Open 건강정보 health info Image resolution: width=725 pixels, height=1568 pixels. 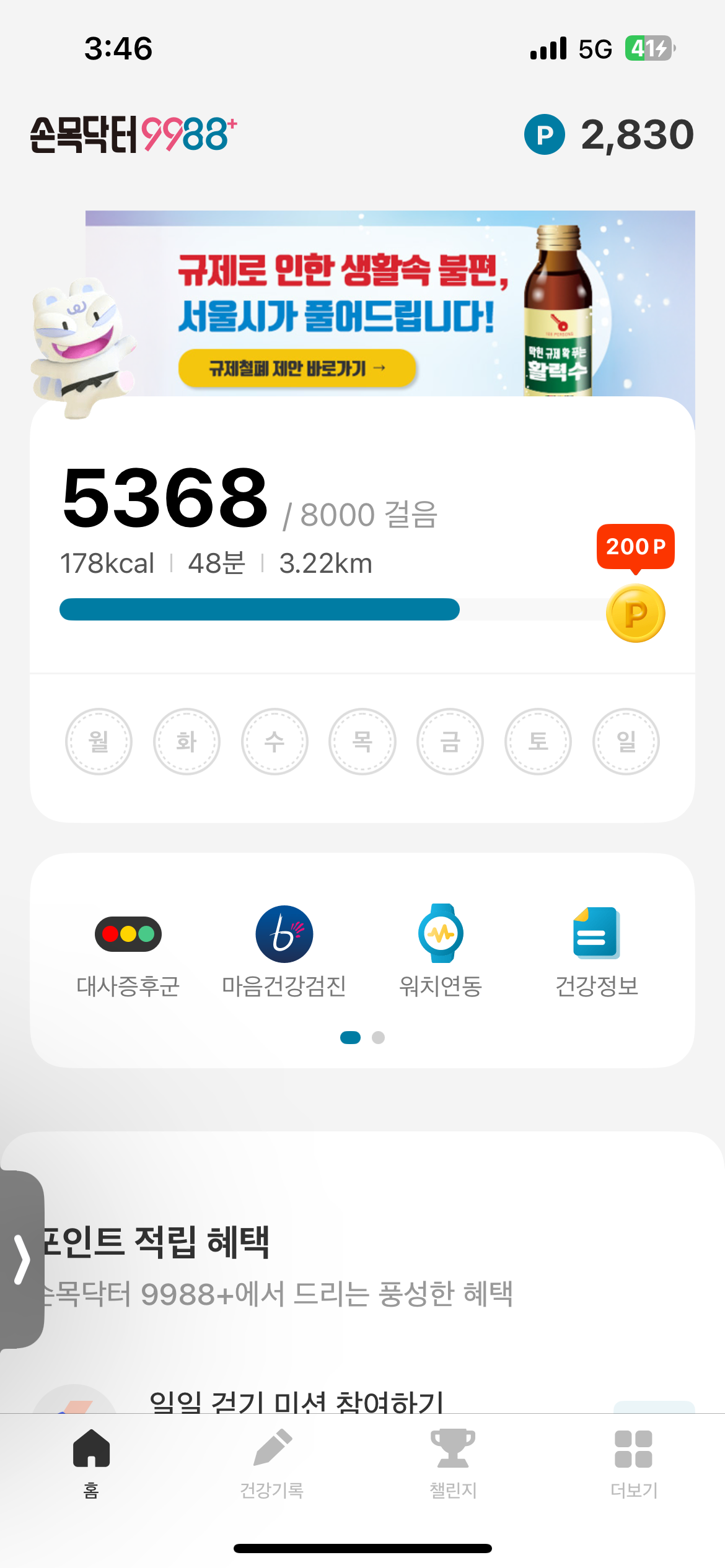(x=596, y=951)
